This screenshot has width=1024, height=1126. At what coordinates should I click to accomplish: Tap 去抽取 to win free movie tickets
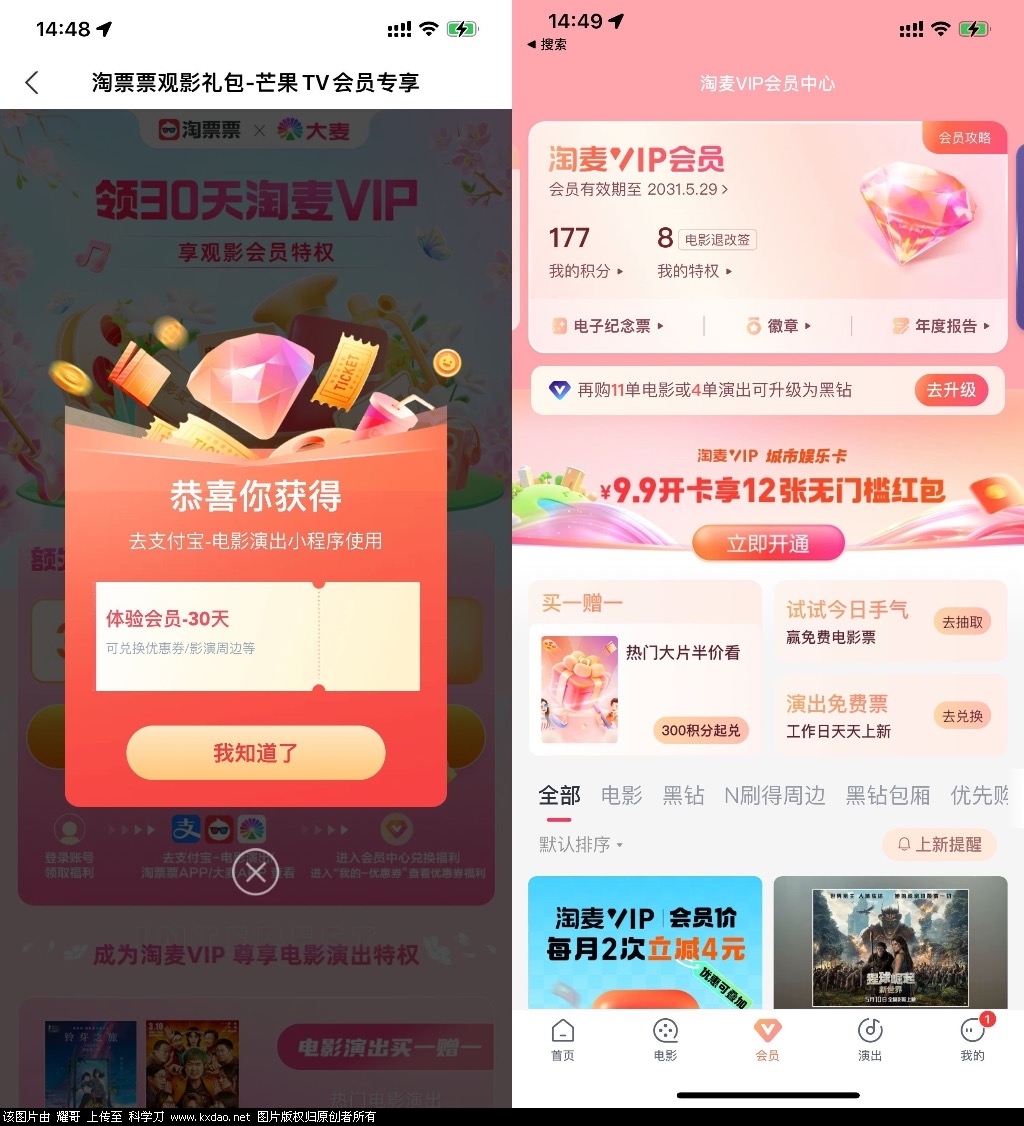point(962,622)
